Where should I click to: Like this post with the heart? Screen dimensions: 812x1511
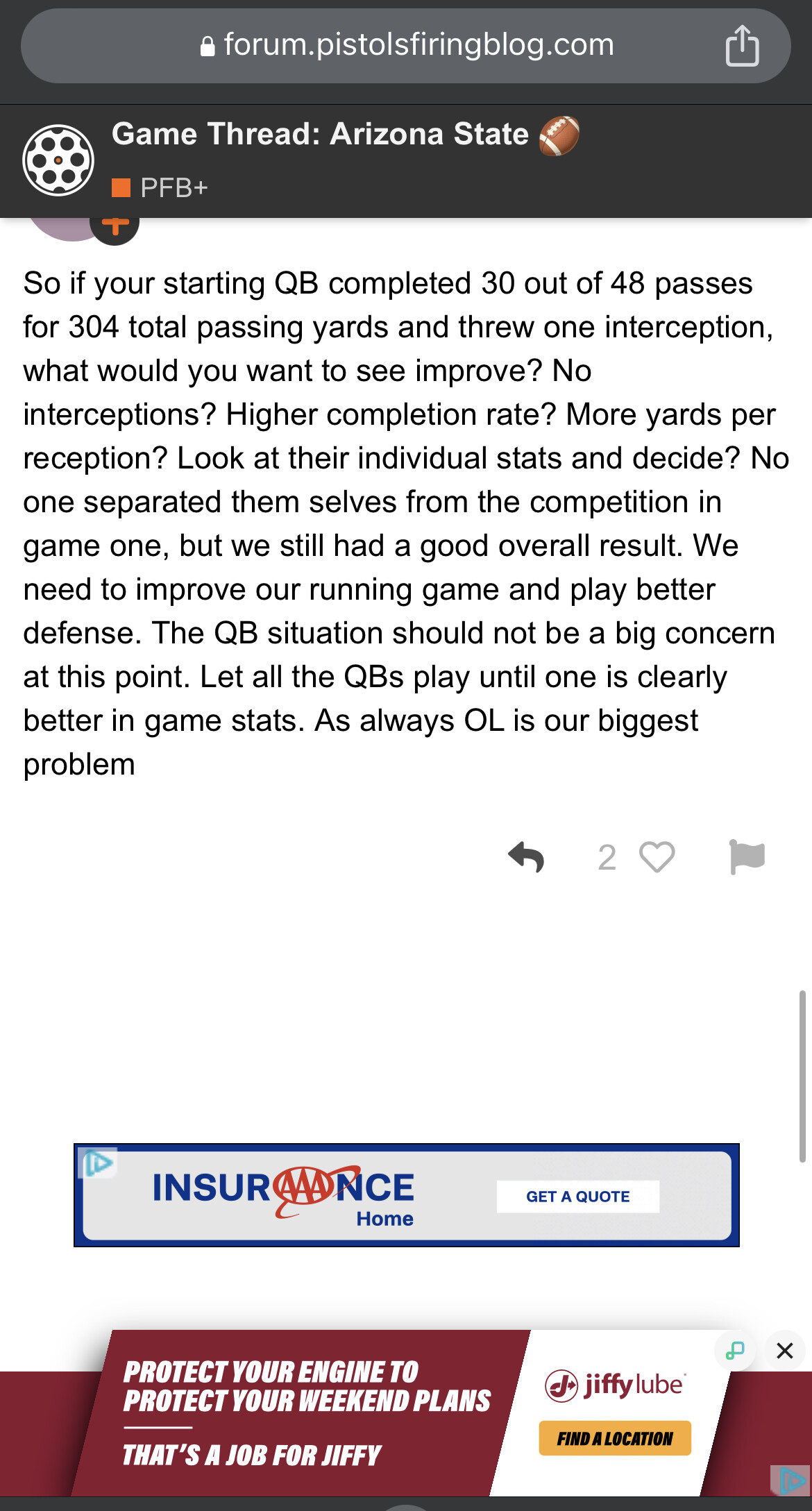657,856
